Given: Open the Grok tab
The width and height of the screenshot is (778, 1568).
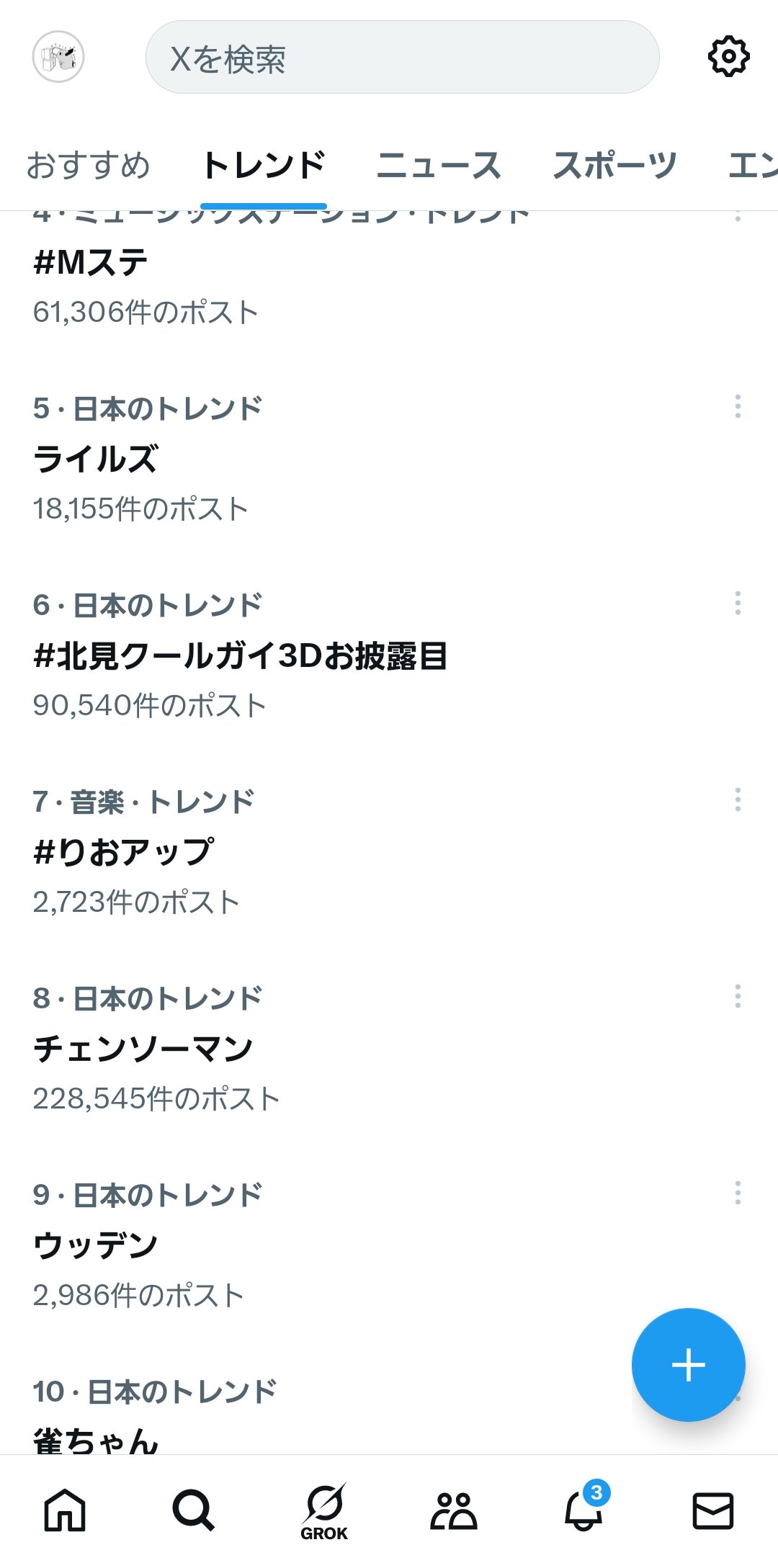Looking at the screenshot, I should [x=324, y=1510].
